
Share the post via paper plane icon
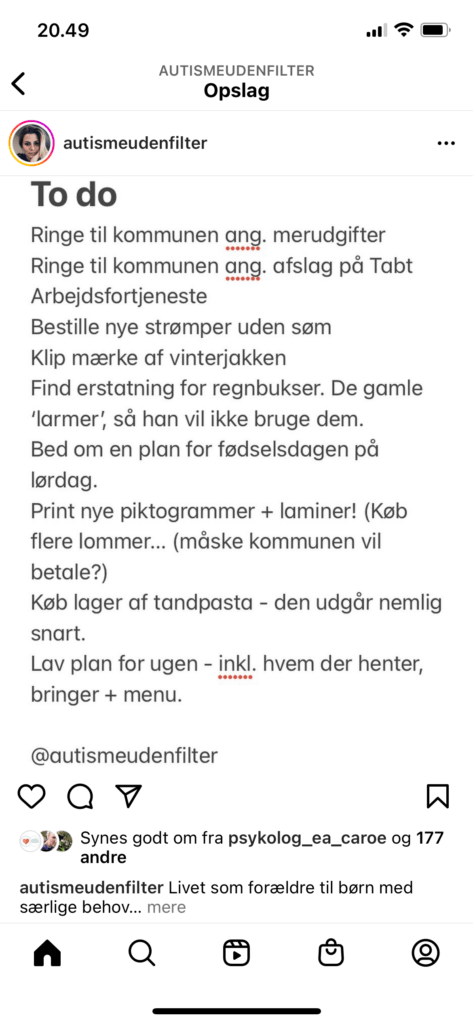tap(129, 795)
